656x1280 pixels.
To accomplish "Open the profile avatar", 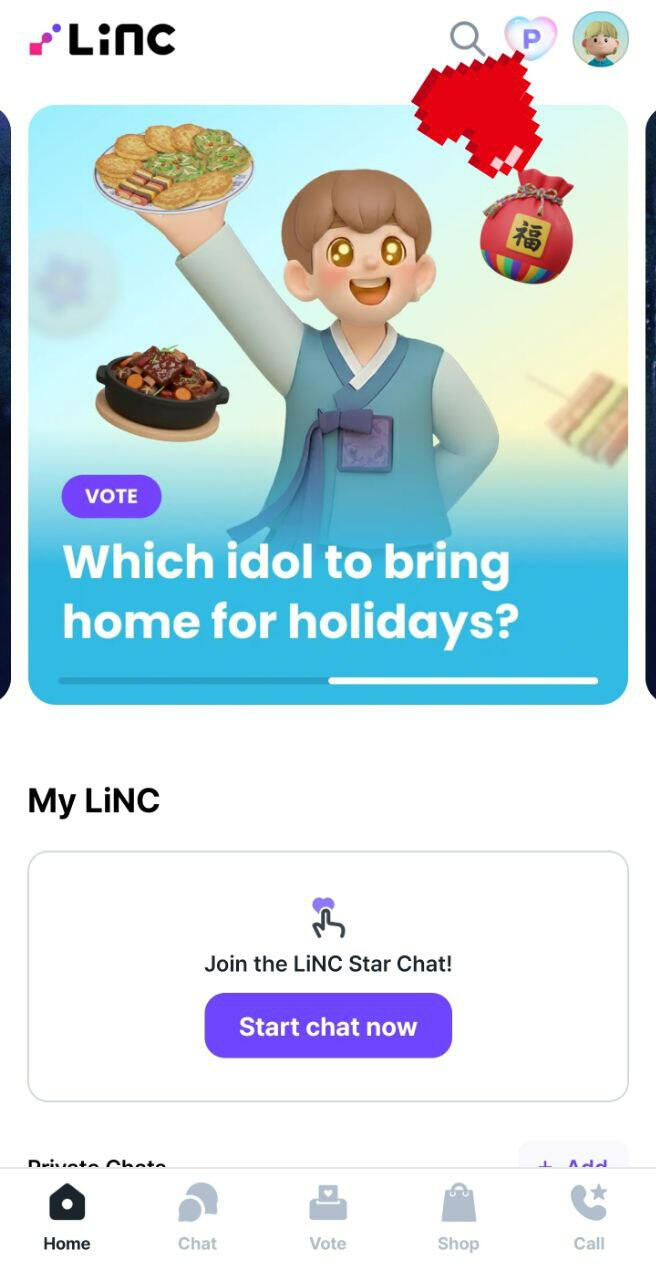I will (x=600, y=39).
